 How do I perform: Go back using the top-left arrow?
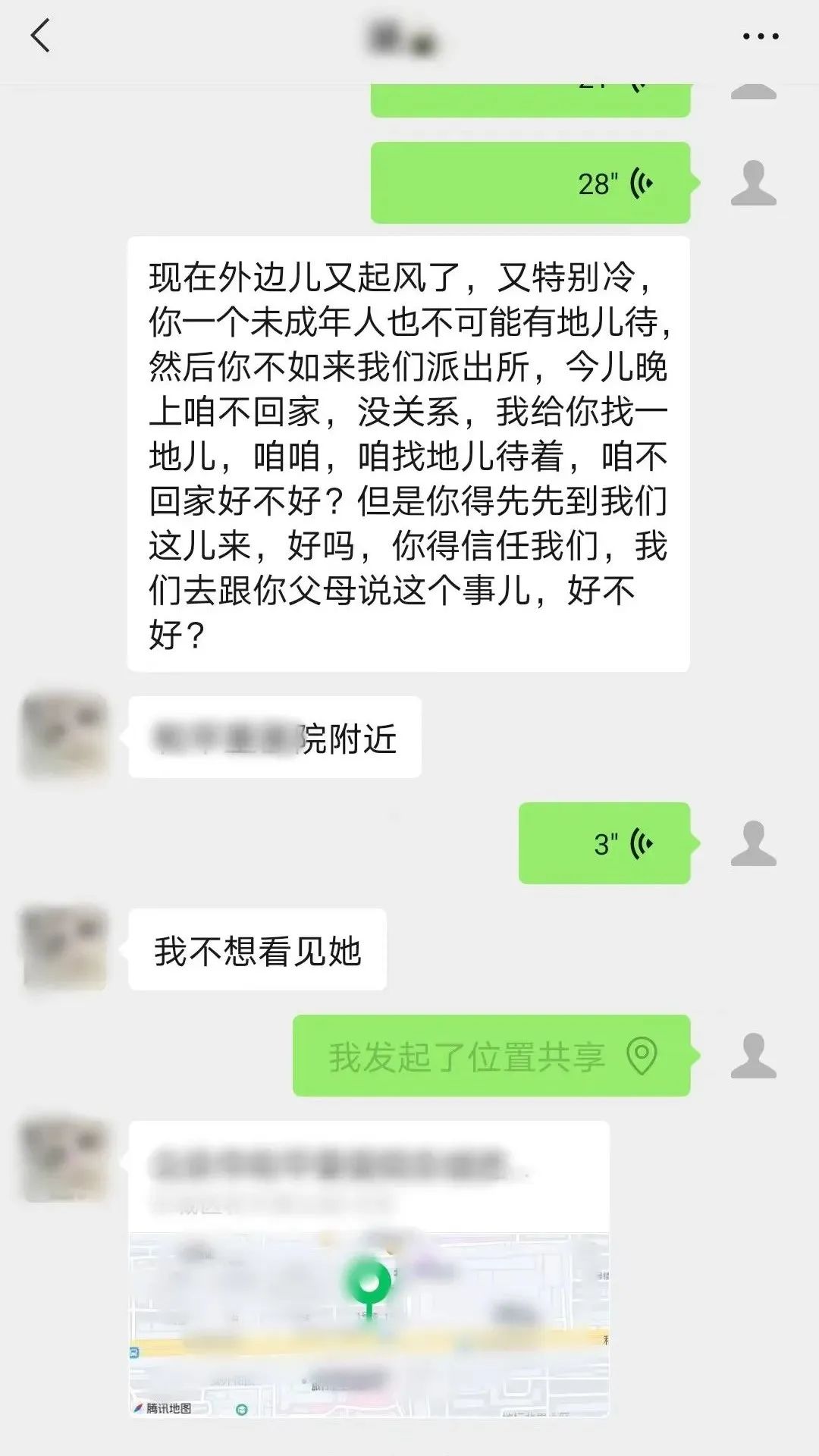point(40,36)
